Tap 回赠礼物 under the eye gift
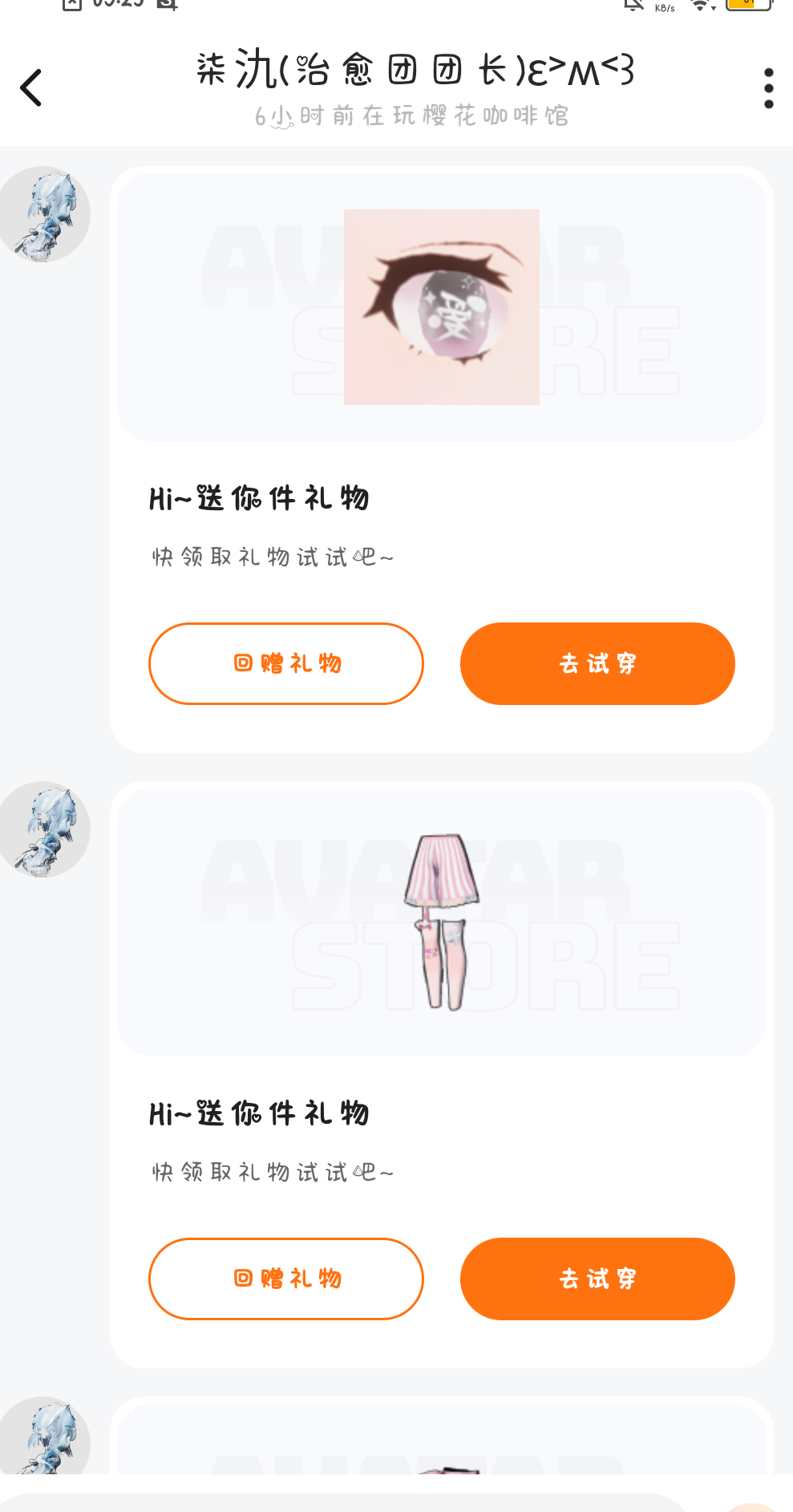 [286, 663]
